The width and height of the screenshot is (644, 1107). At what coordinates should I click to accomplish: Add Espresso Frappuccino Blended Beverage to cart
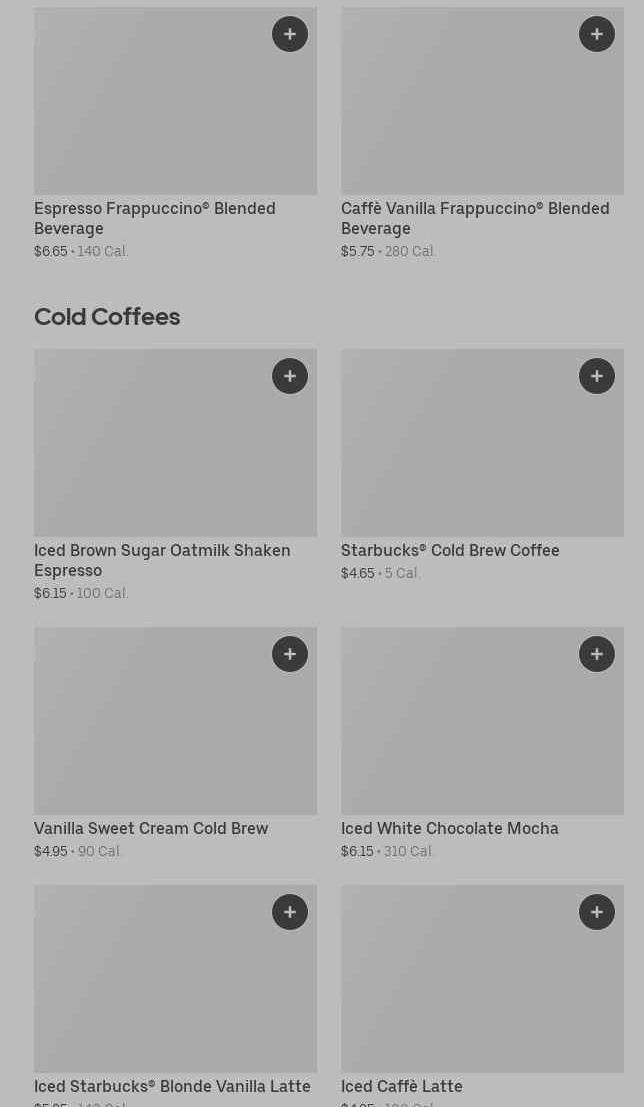(290, 34)
